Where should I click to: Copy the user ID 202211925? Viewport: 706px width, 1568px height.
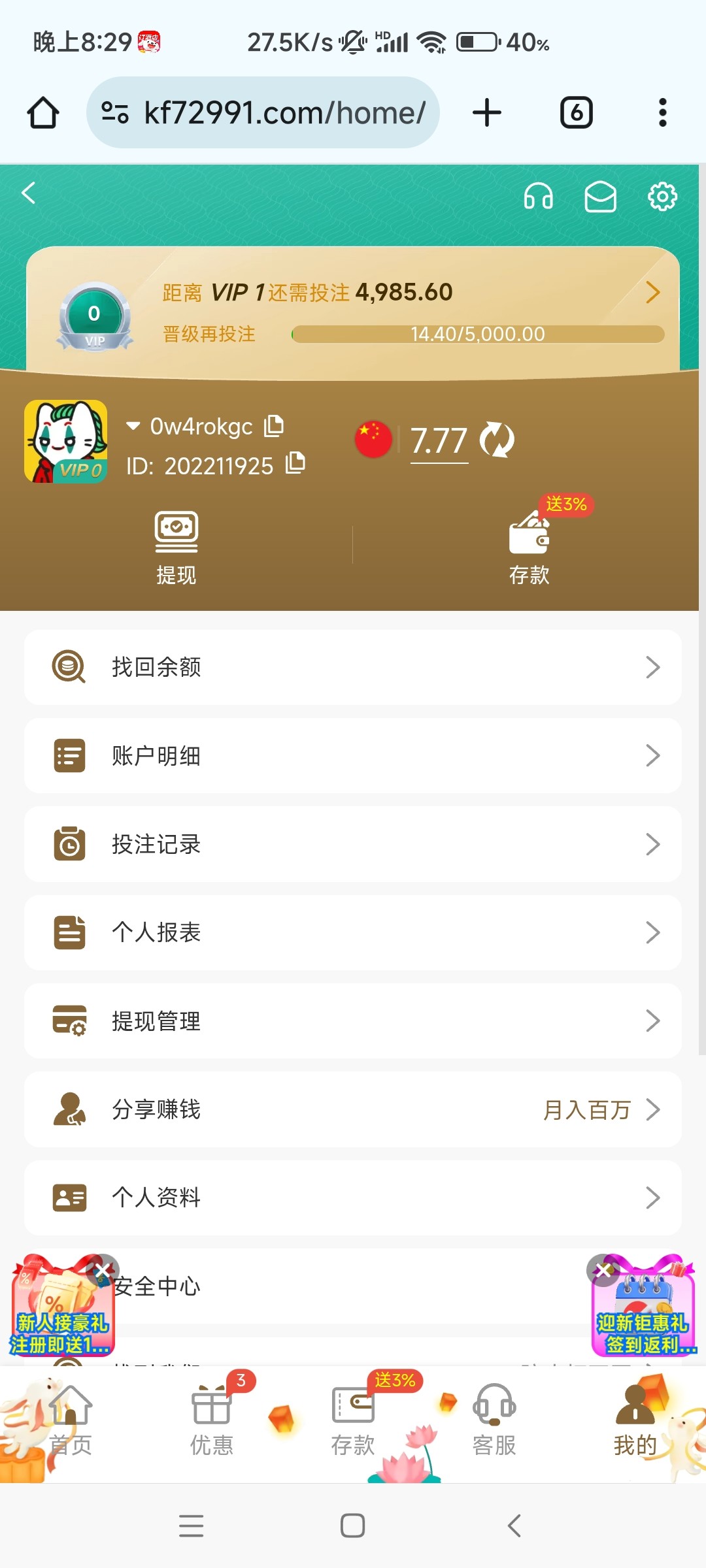(x=295, y=465)
